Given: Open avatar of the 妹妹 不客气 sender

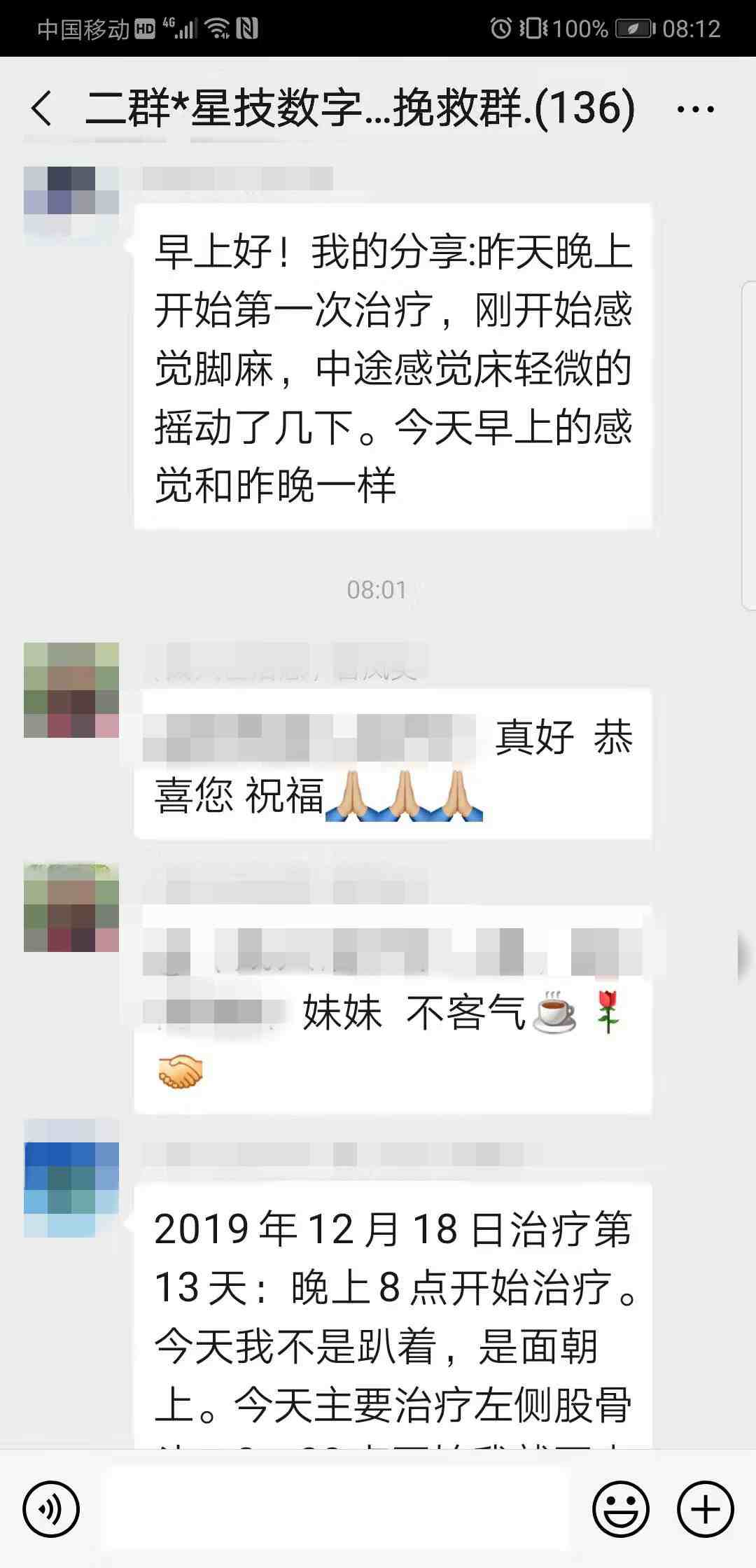Looking at the screenshot, I should pos(71,907).
